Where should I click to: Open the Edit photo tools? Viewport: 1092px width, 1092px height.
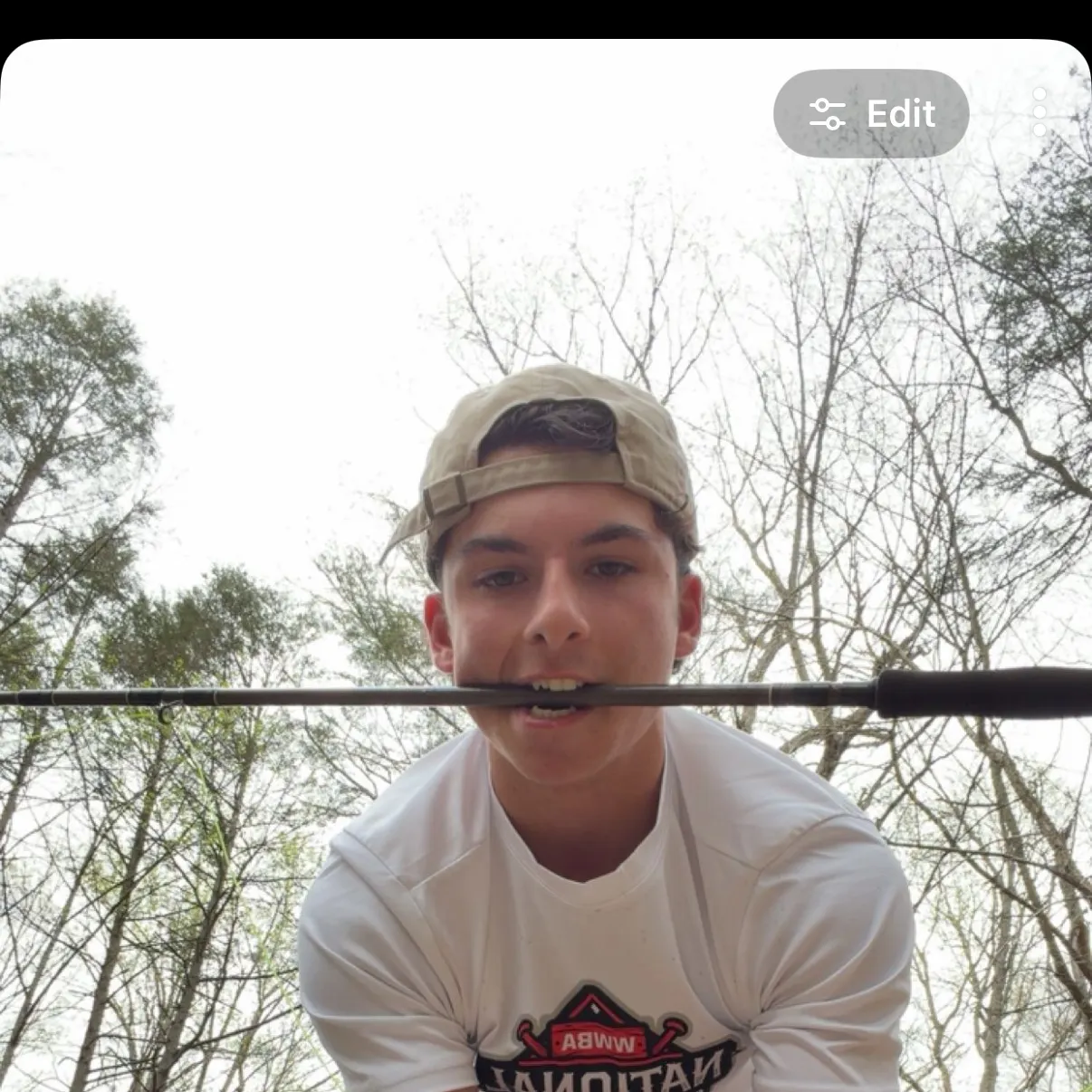click(x=871, y=114)
